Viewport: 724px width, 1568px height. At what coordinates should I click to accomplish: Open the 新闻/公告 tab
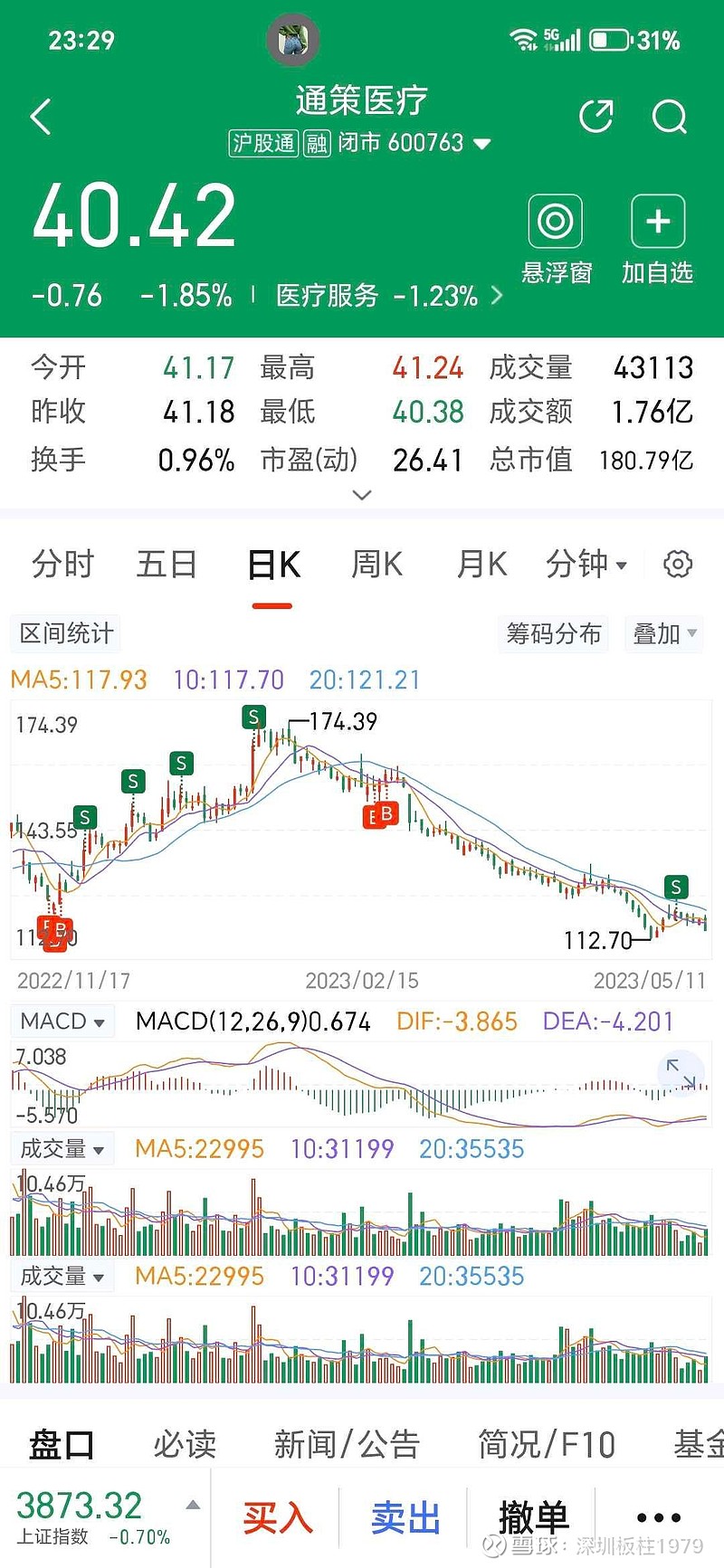tap(347, 1444)
